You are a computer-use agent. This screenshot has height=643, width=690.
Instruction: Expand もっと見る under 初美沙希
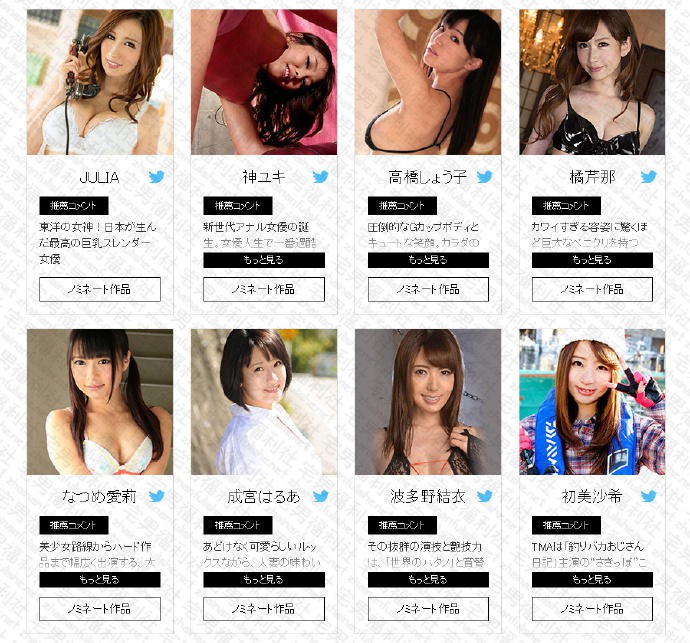(592, 580)
